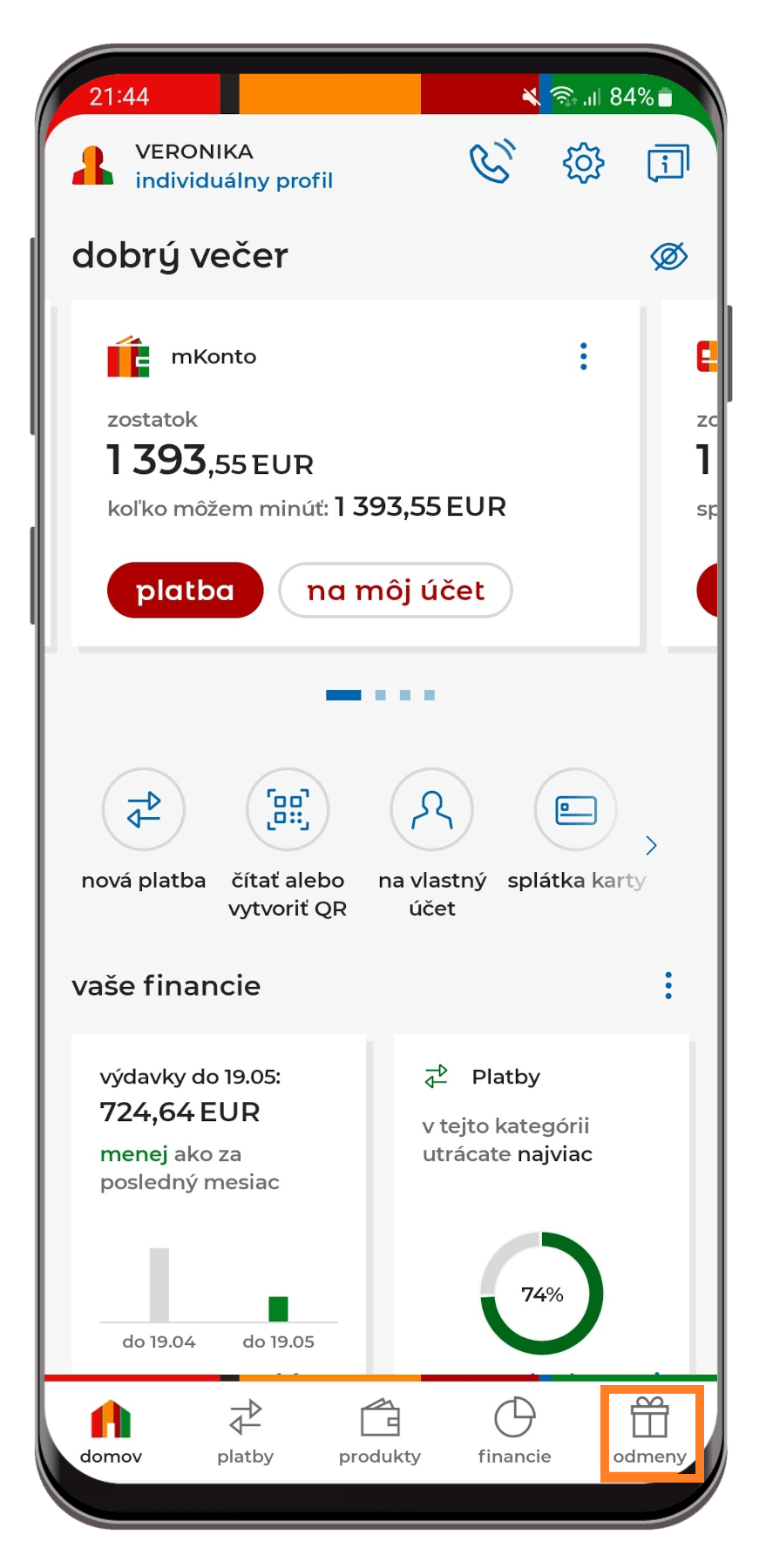Image resolution: width=766 pixels, height=1568 pixels.
Task: Open vaše financie overflow menu
Action: 668,985
